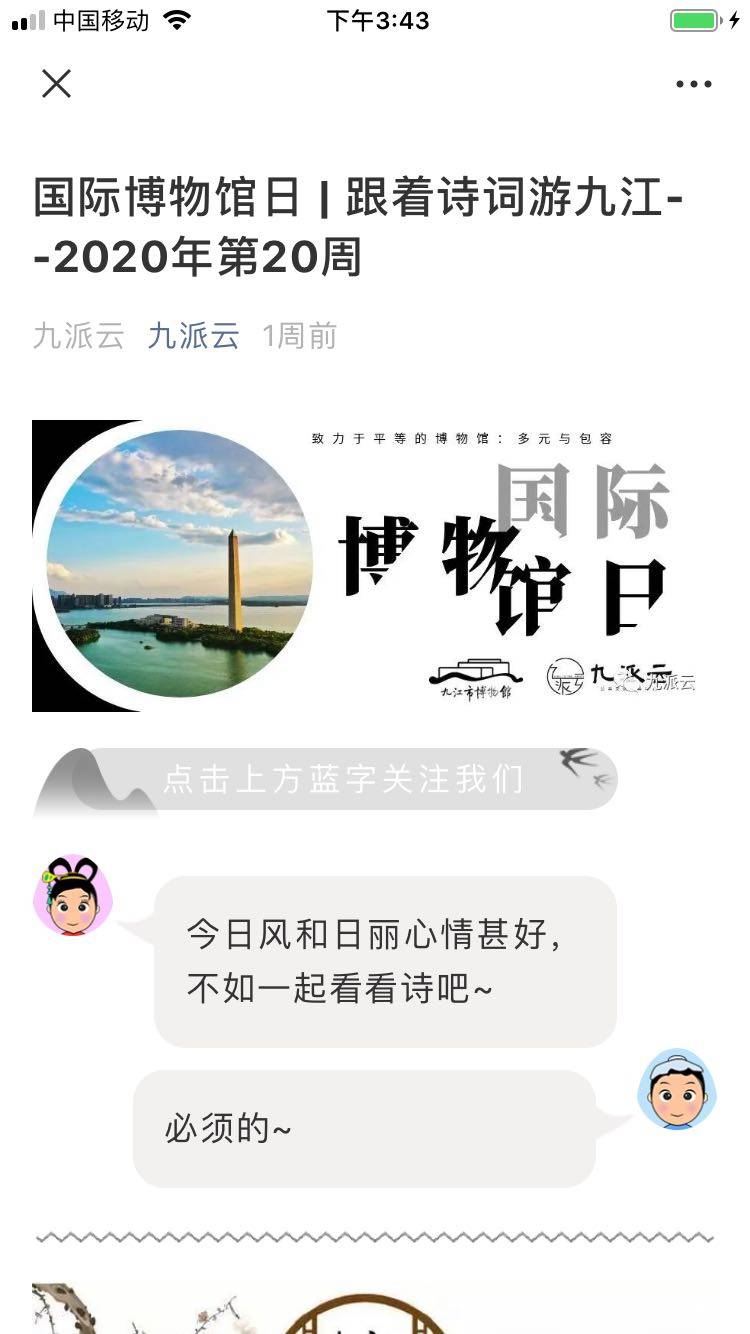Open the blue 九派云 account link
This screenshot has height=1334, width=750.
click(x=193, y=336)
